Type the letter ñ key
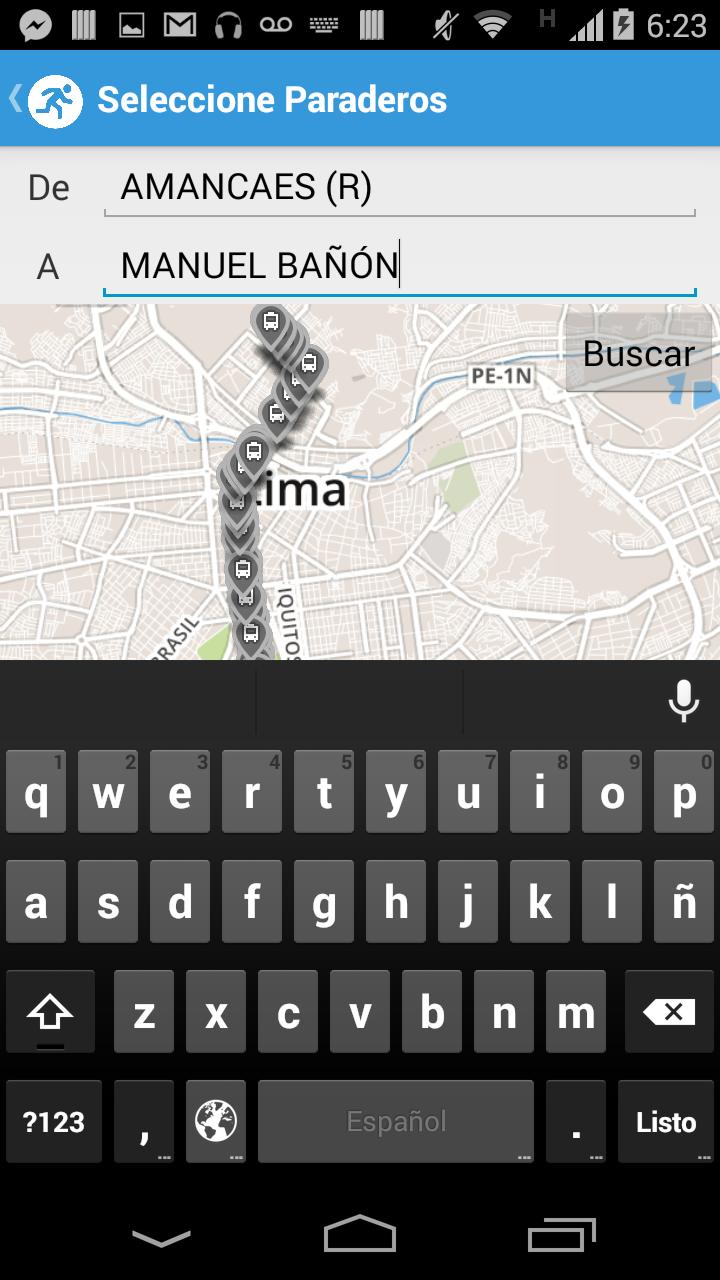720x1280 pixels. 684,904
